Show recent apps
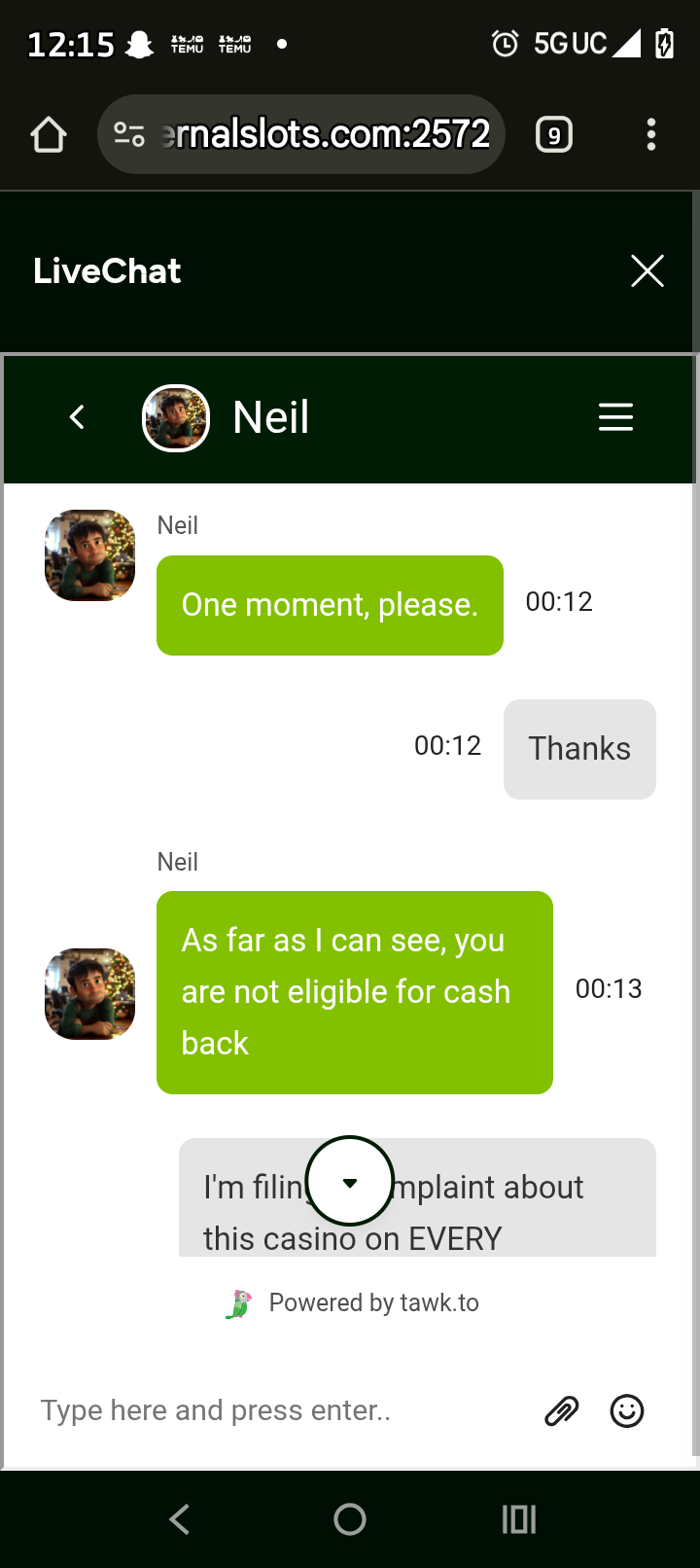The height and width of the screenshot is (1568, 700). pyautogui.click(x=518, y=1519)
